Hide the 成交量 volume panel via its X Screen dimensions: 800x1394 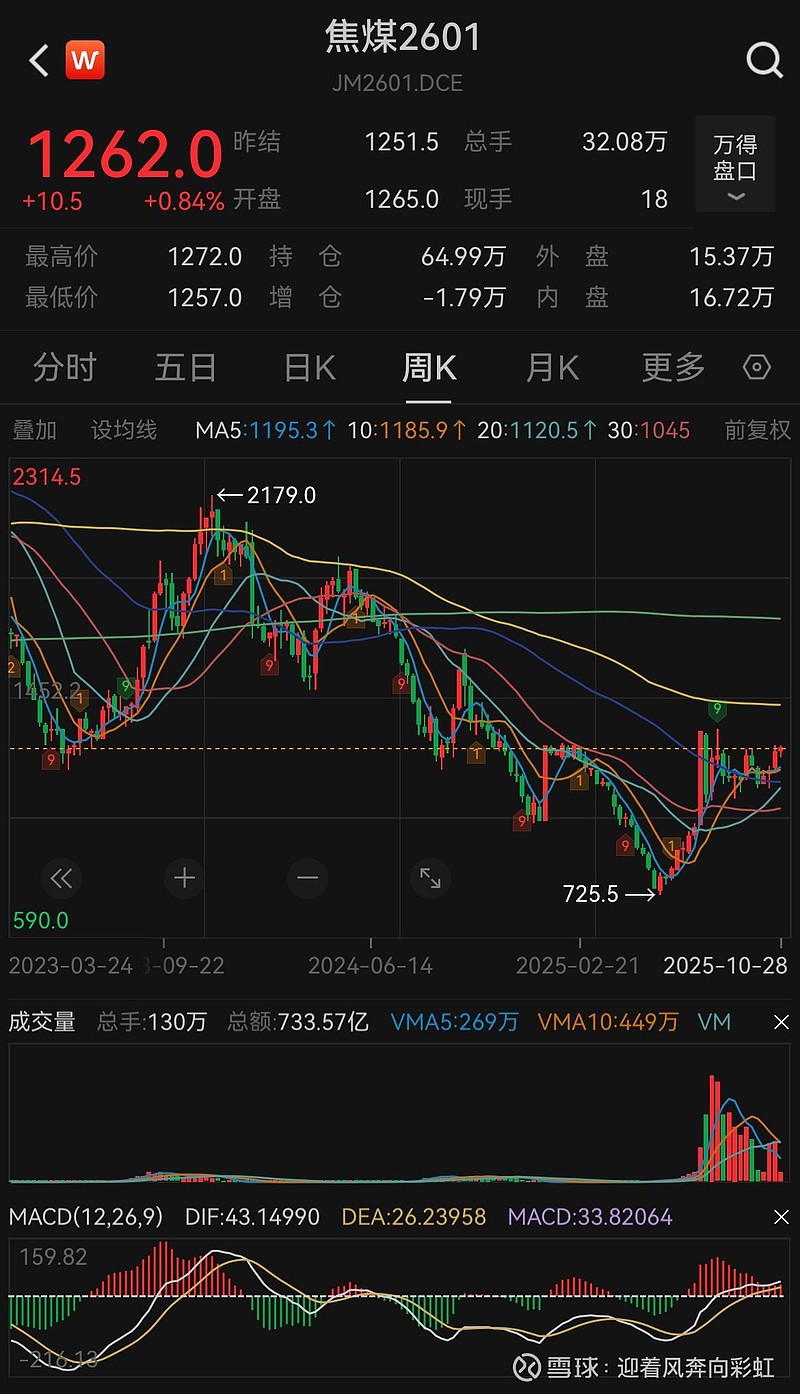coord(781,1023)
